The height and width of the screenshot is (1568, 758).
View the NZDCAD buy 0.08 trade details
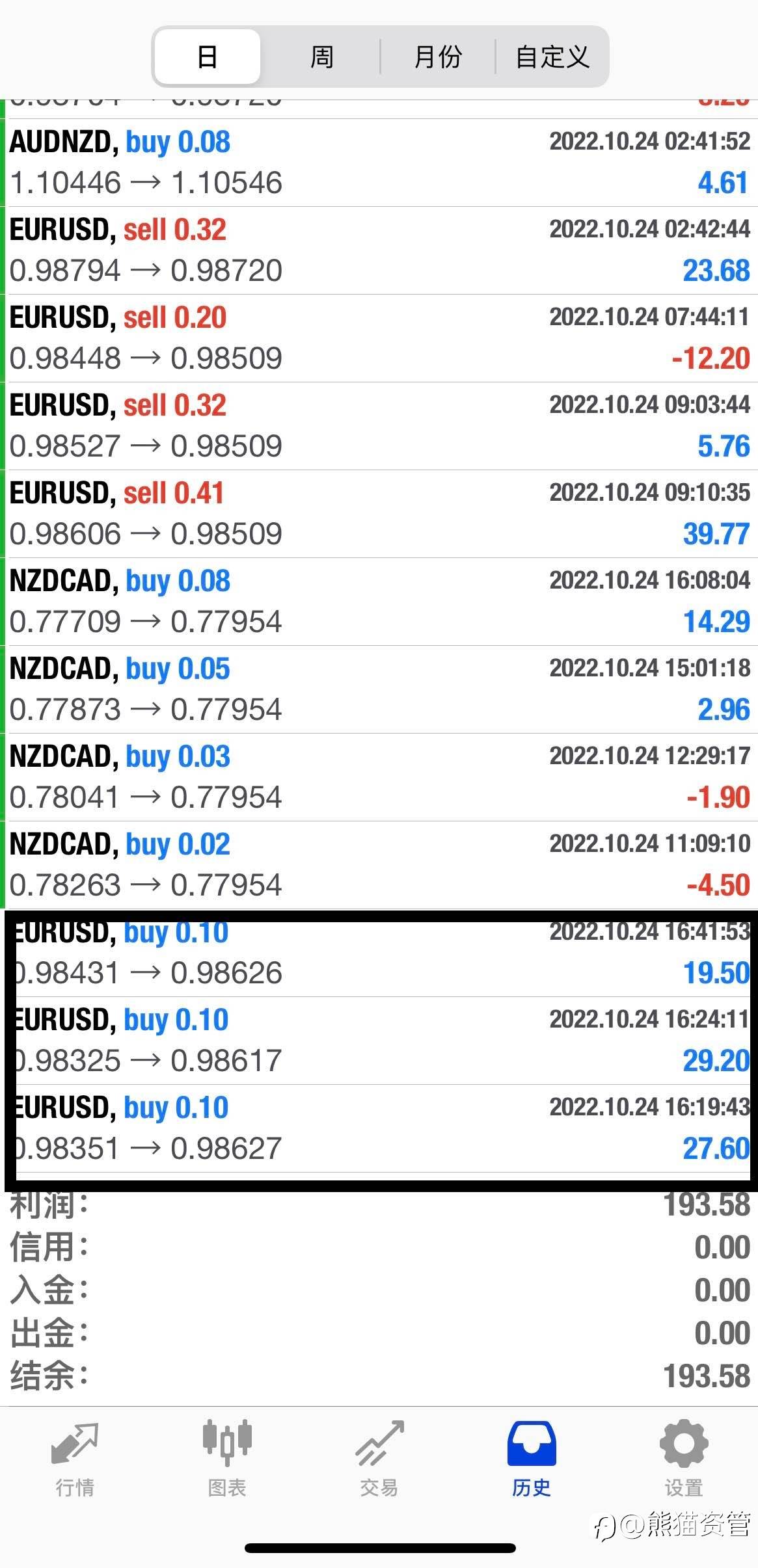pyautogui.click(x=379, y=602)
